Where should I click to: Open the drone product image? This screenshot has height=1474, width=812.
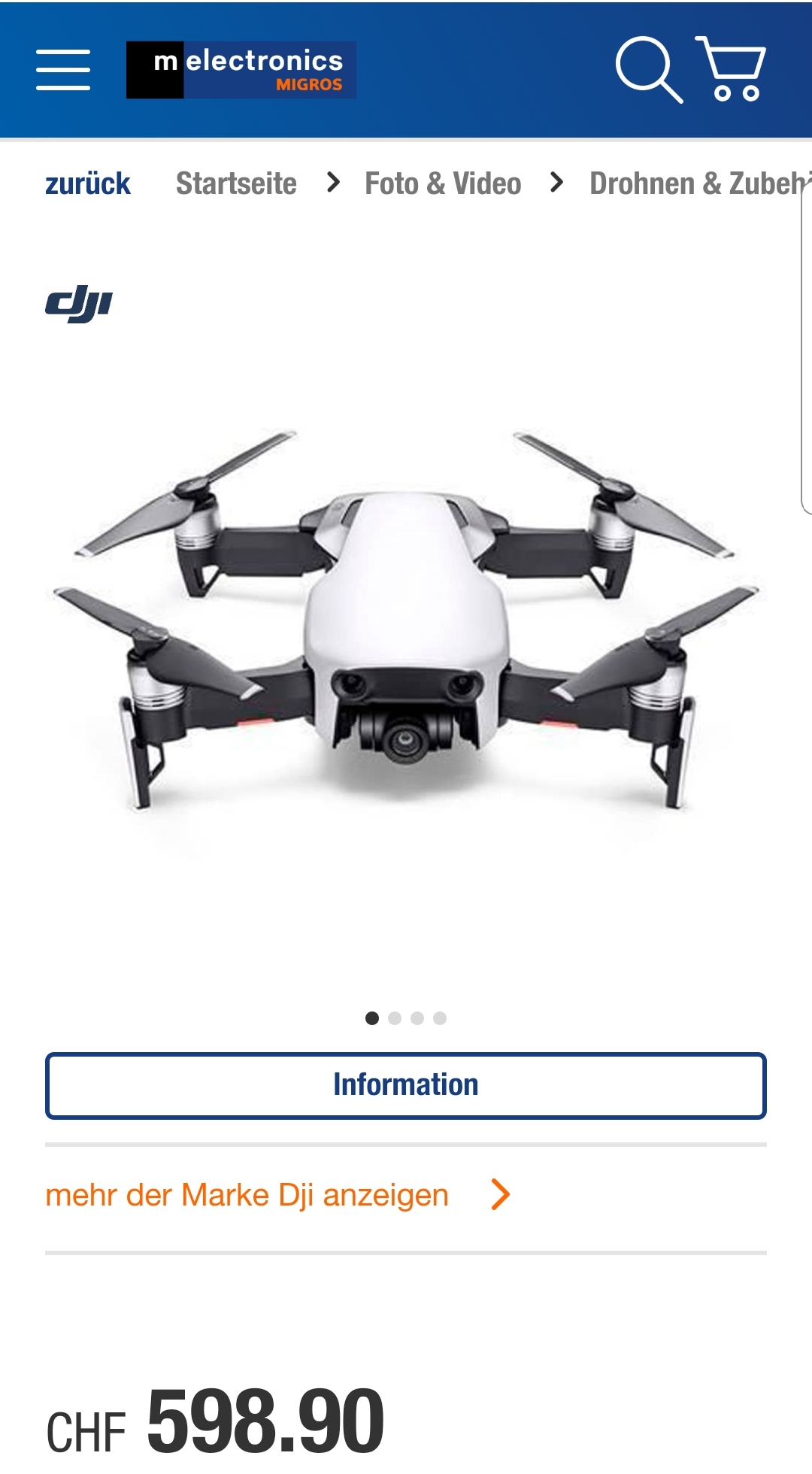pos(406,624)
